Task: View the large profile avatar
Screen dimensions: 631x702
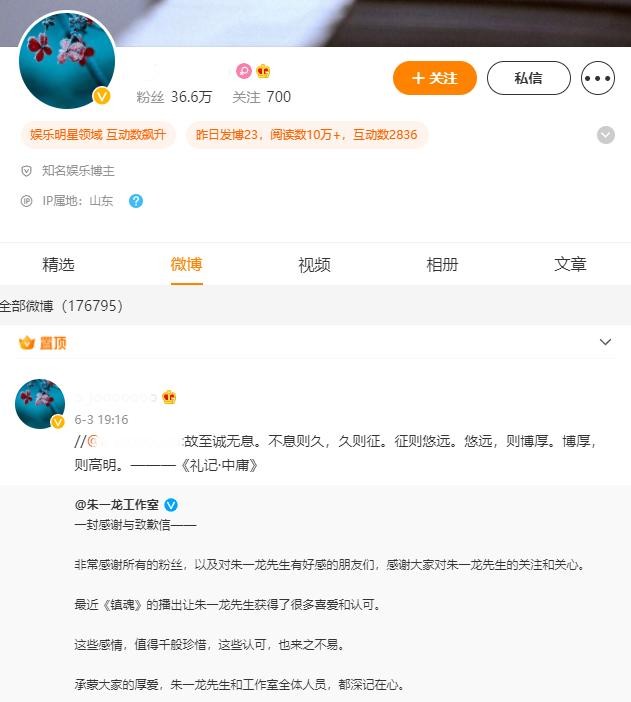Action: tap(66, 60)
